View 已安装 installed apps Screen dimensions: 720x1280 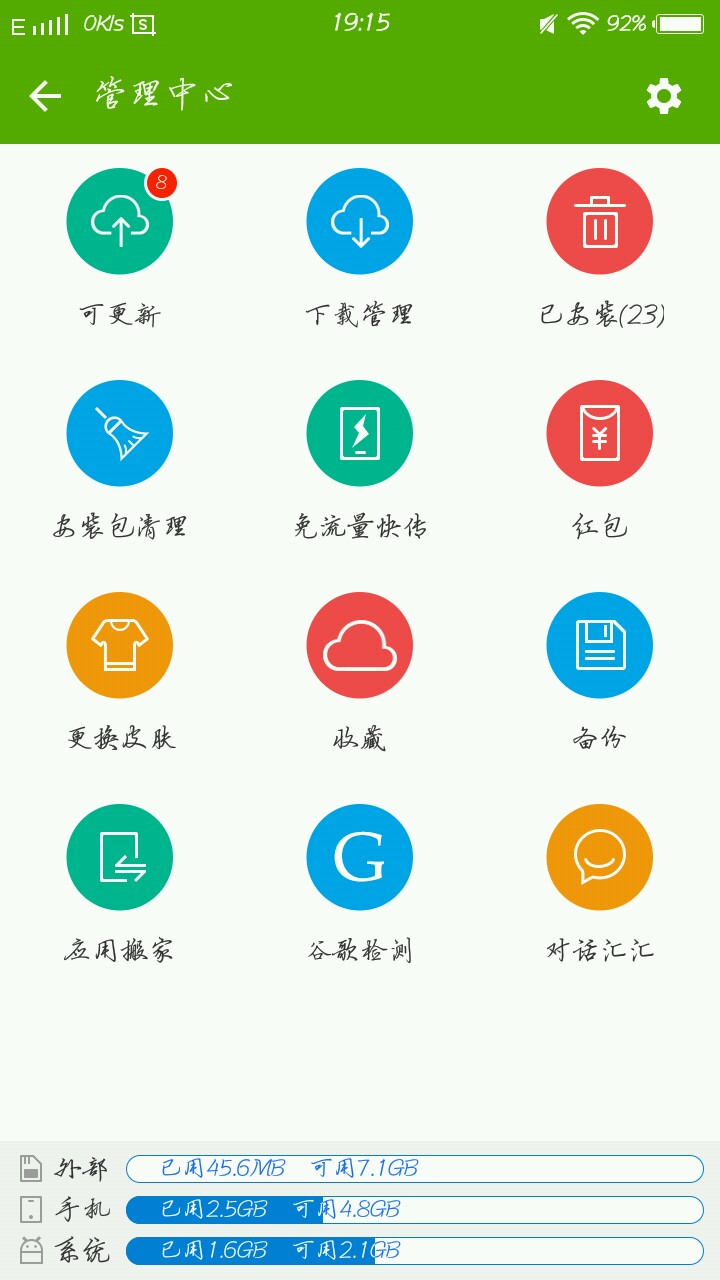pos(600,221)
